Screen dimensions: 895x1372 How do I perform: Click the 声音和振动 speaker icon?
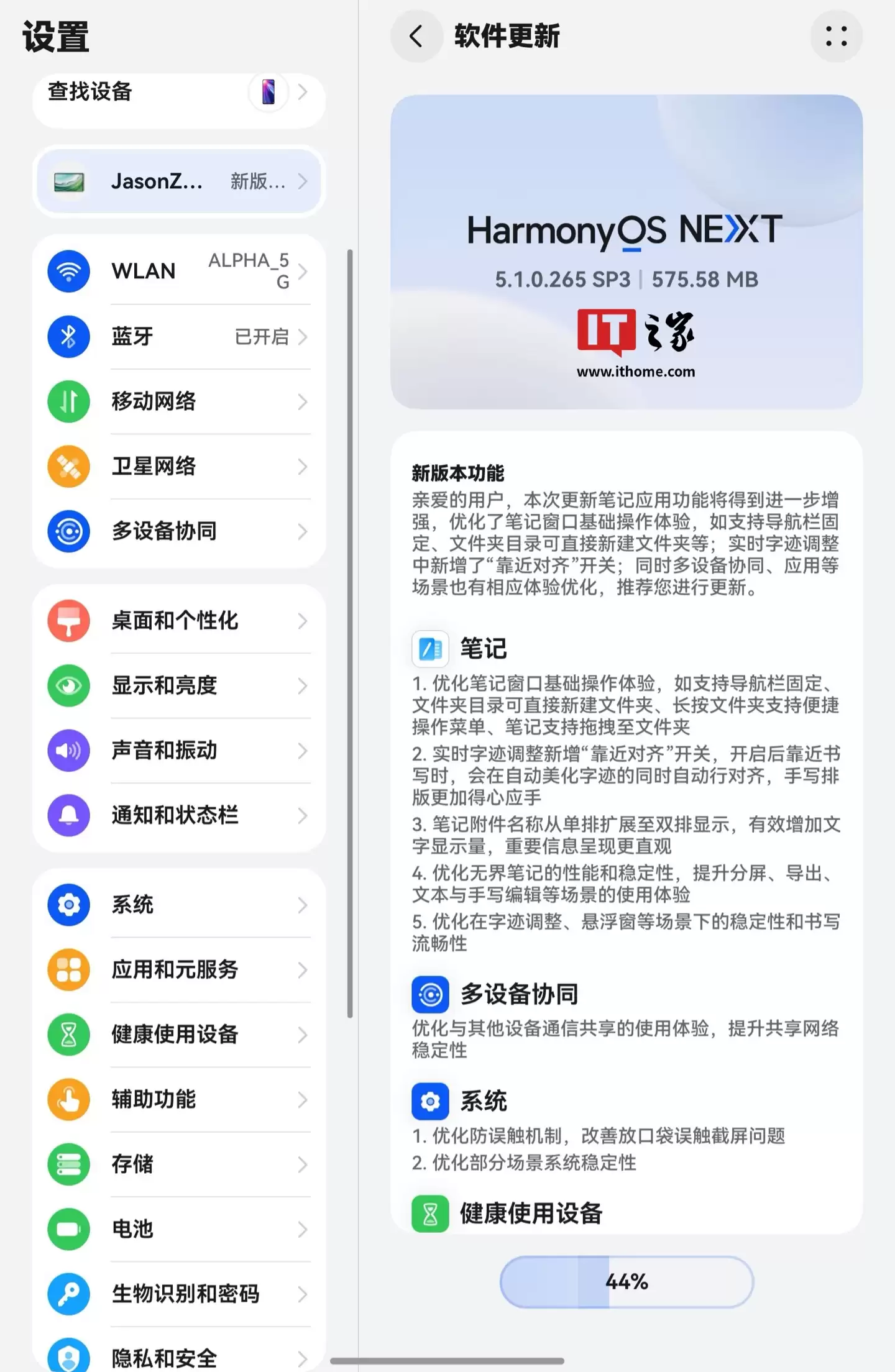tap(68, 751)
